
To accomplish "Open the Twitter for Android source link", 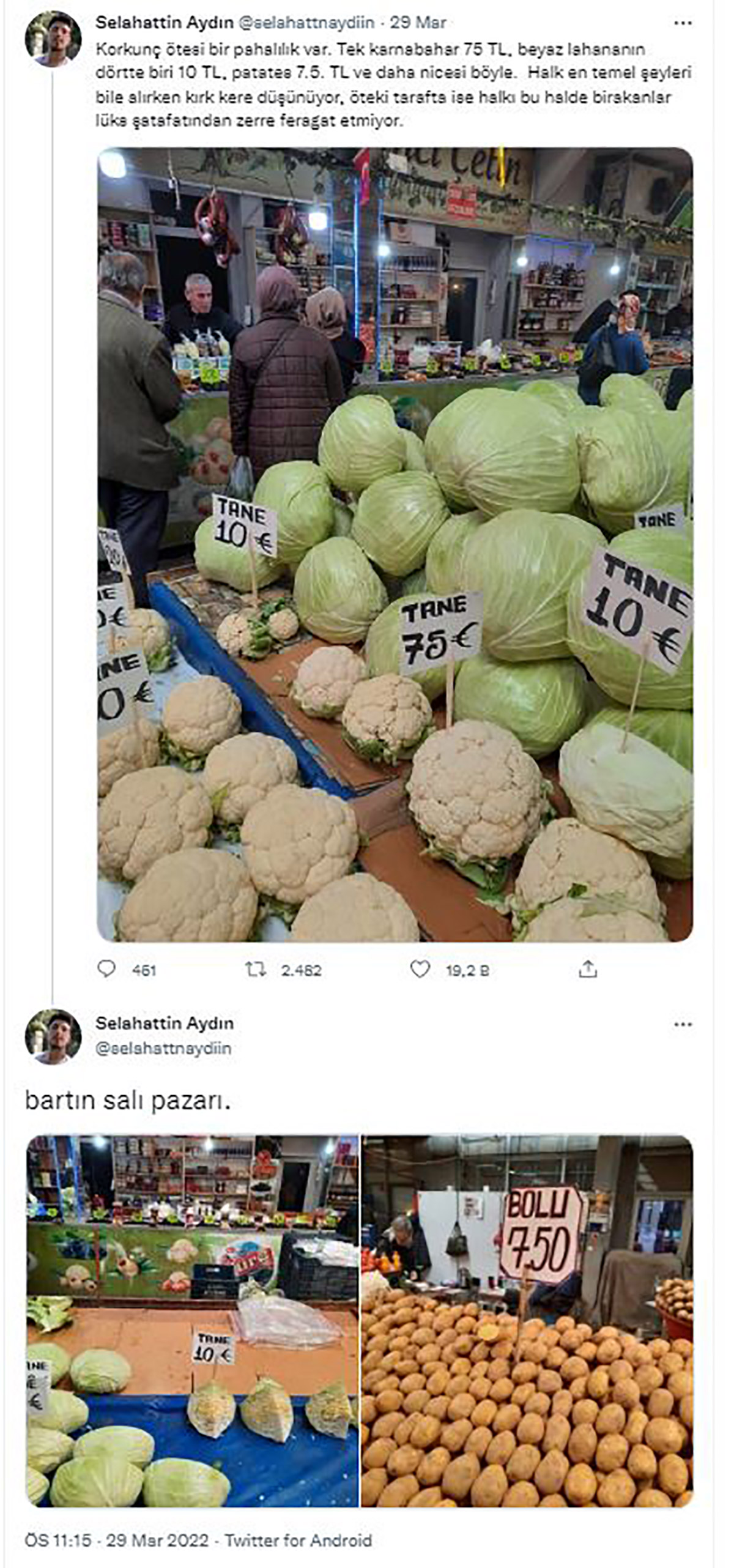I will click(298, 1540).
